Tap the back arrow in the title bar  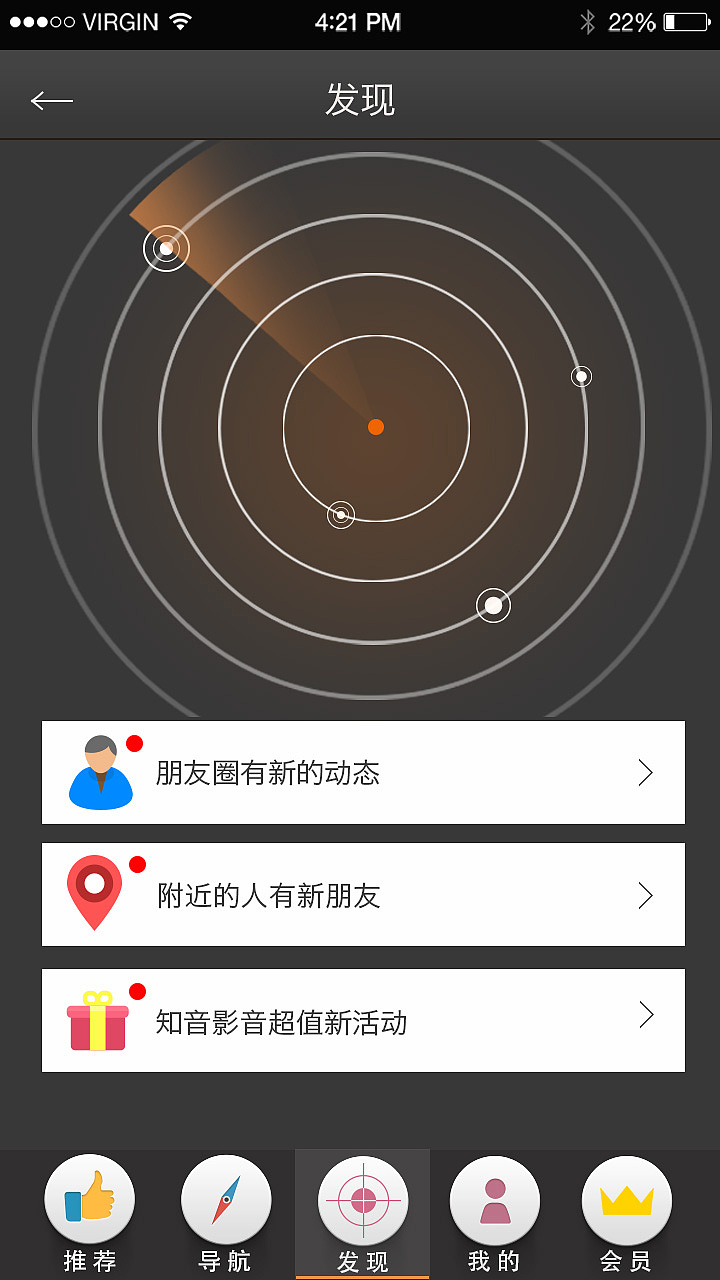(x=52, y=100)
